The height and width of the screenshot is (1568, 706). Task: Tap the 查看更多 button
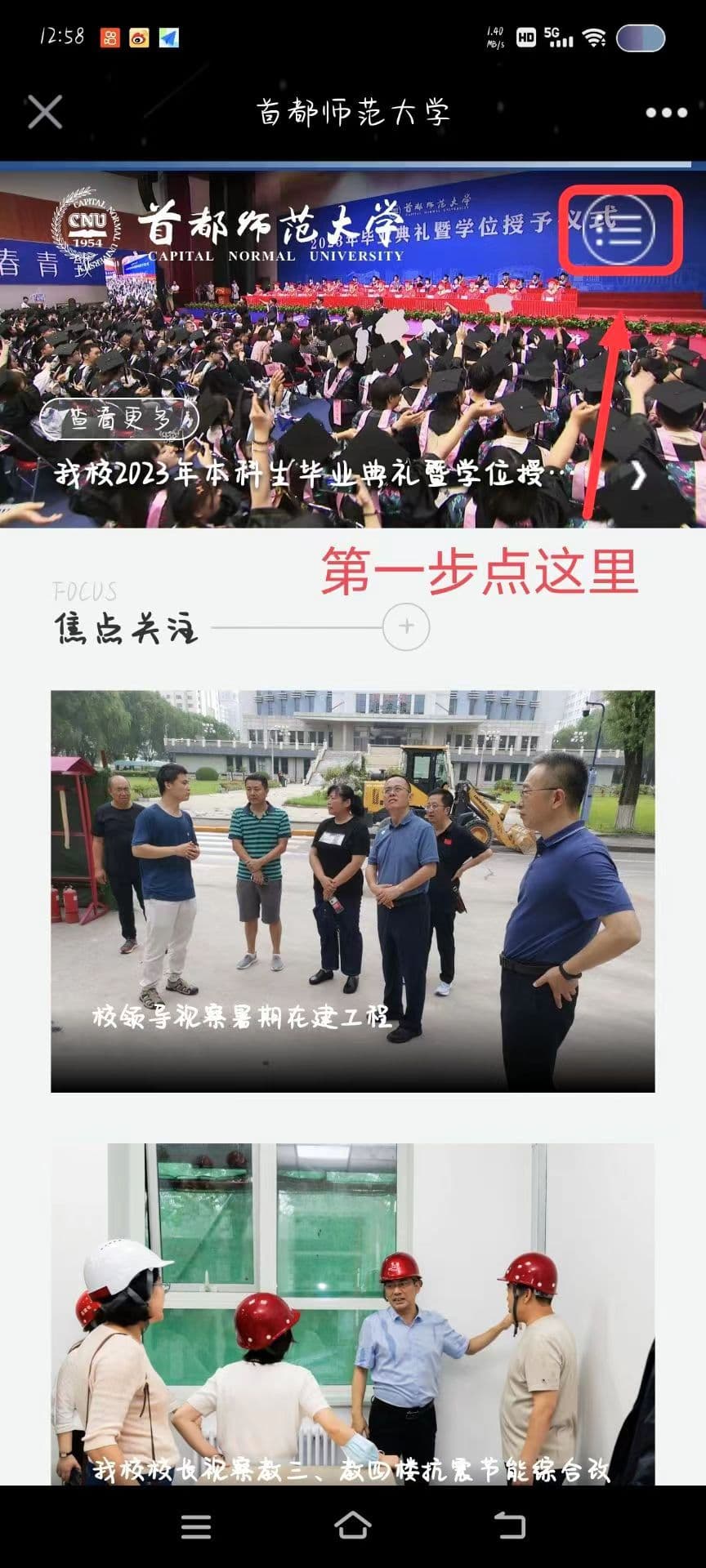pyautogui.click(x=119, y=420)
